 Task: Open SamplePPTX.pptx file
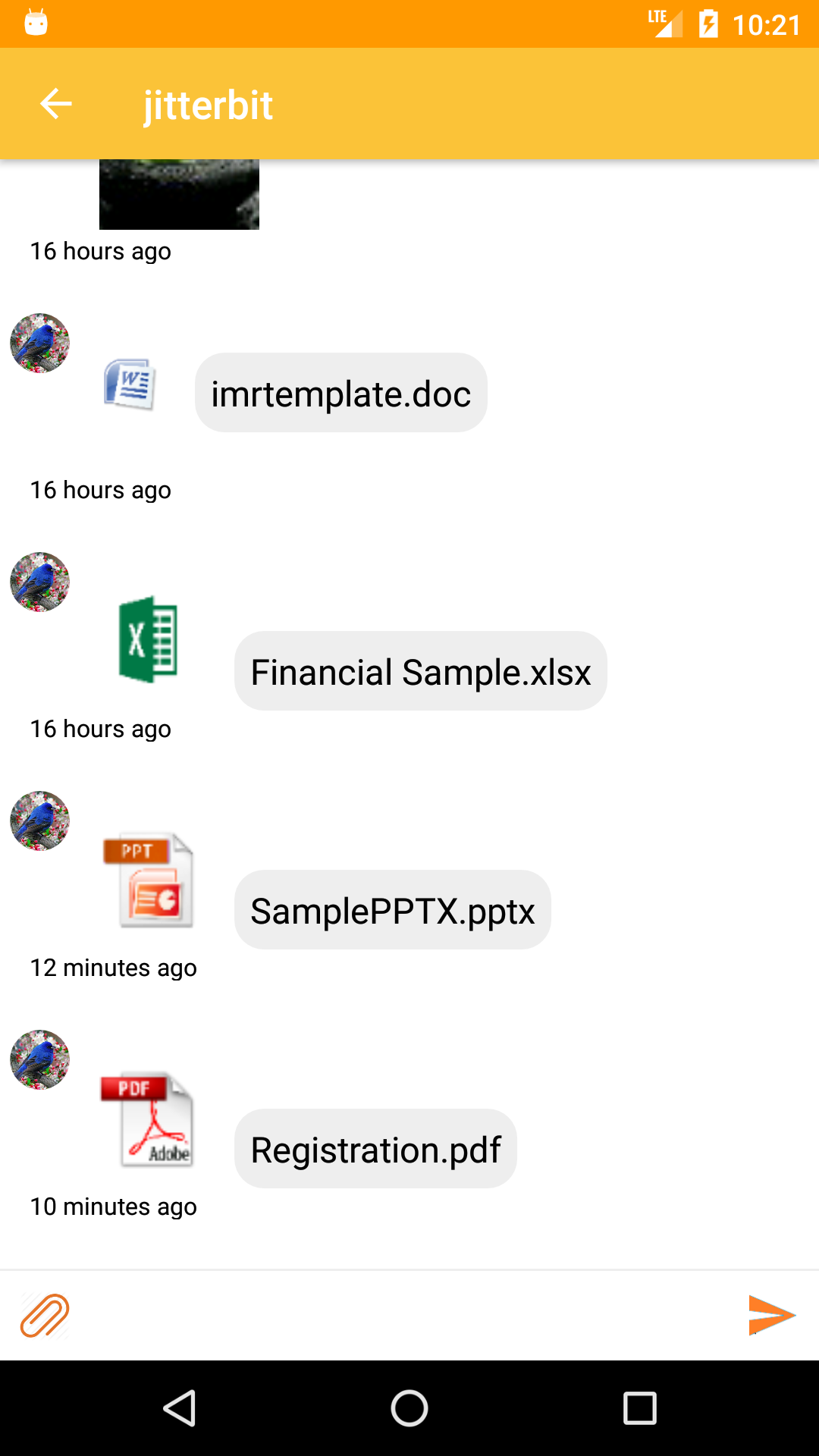click(392, 910)
